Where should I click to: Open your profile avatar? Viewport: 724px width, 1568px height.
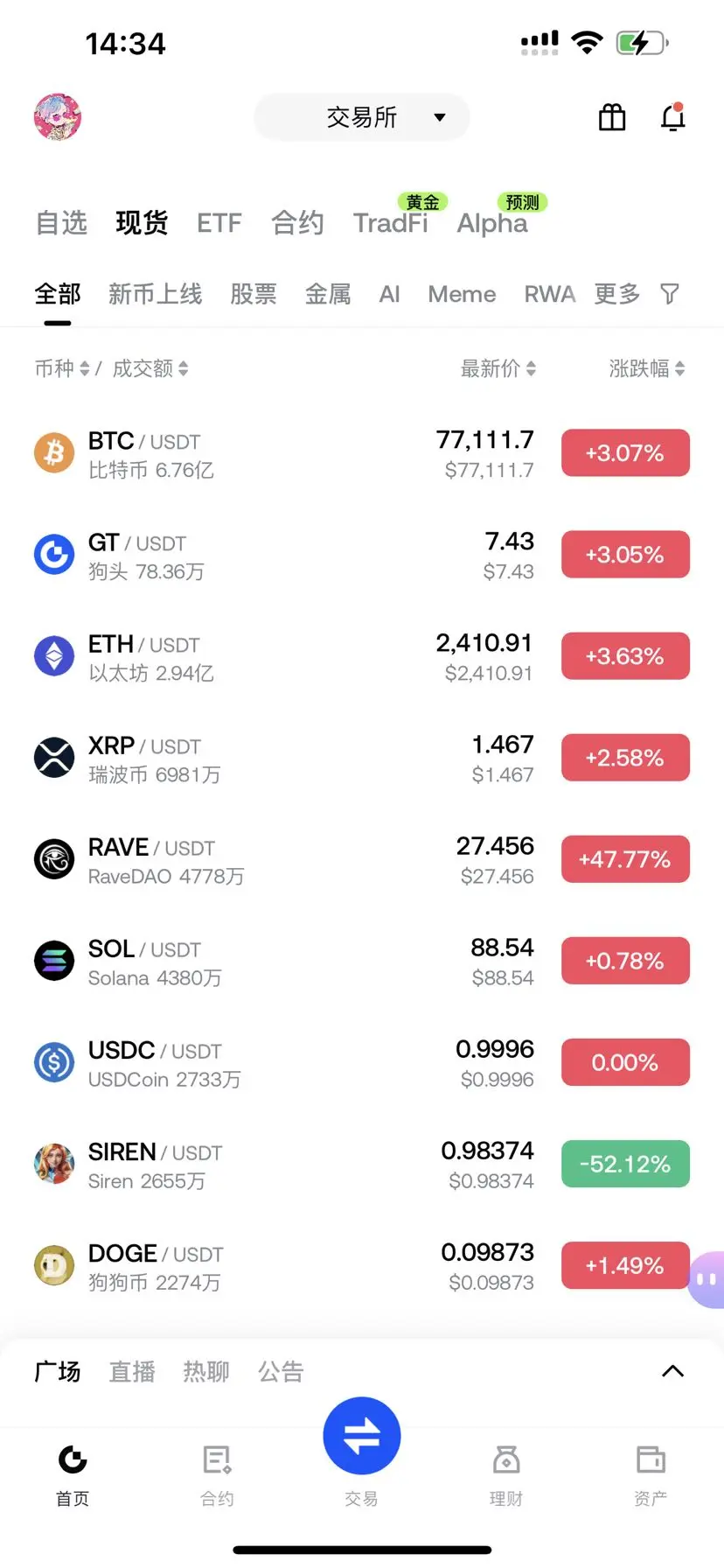coord(57,117)
